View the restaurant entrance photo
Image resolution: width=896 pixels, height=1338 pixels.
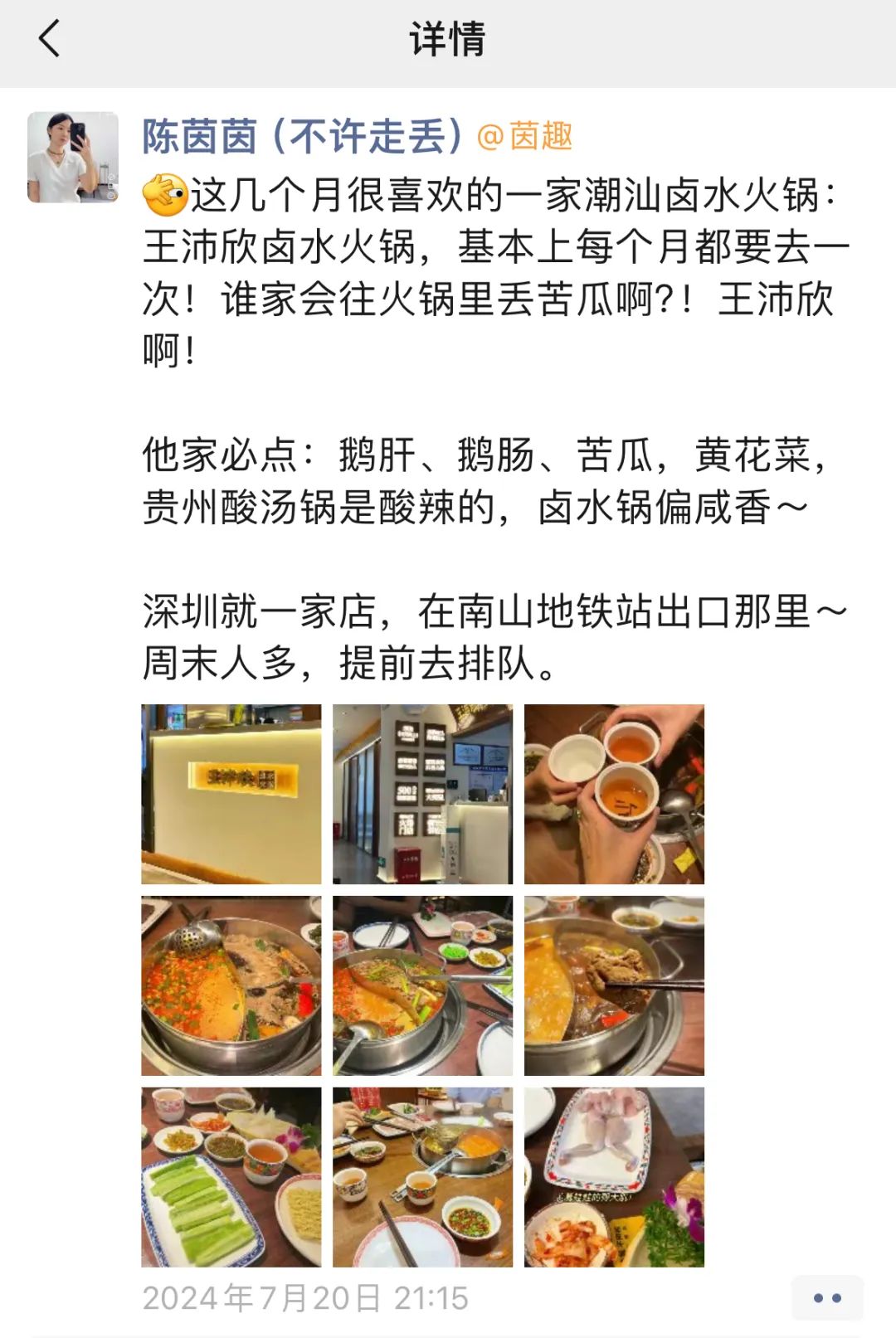pos(422,794)
